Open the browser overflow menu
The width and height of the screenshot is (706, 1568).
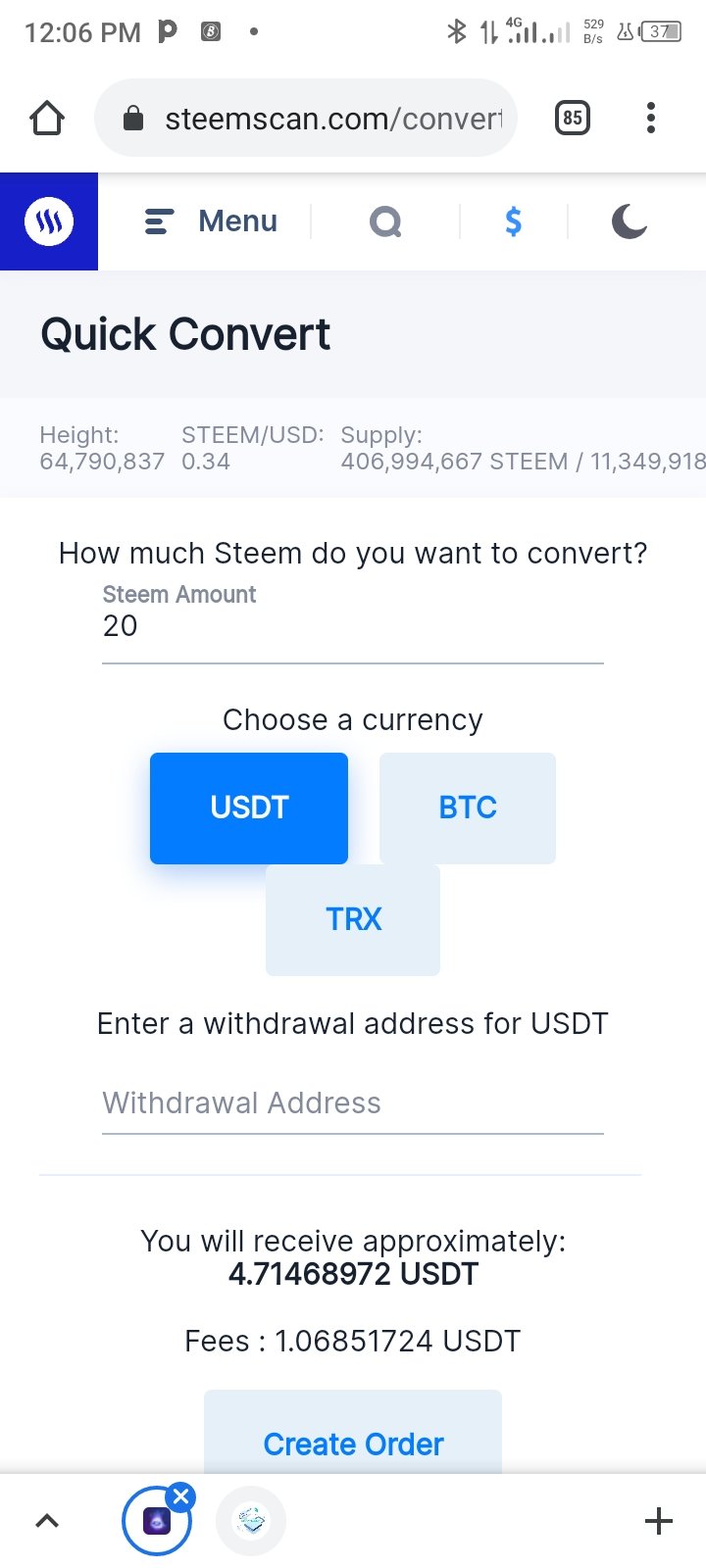tap(650, 119)
